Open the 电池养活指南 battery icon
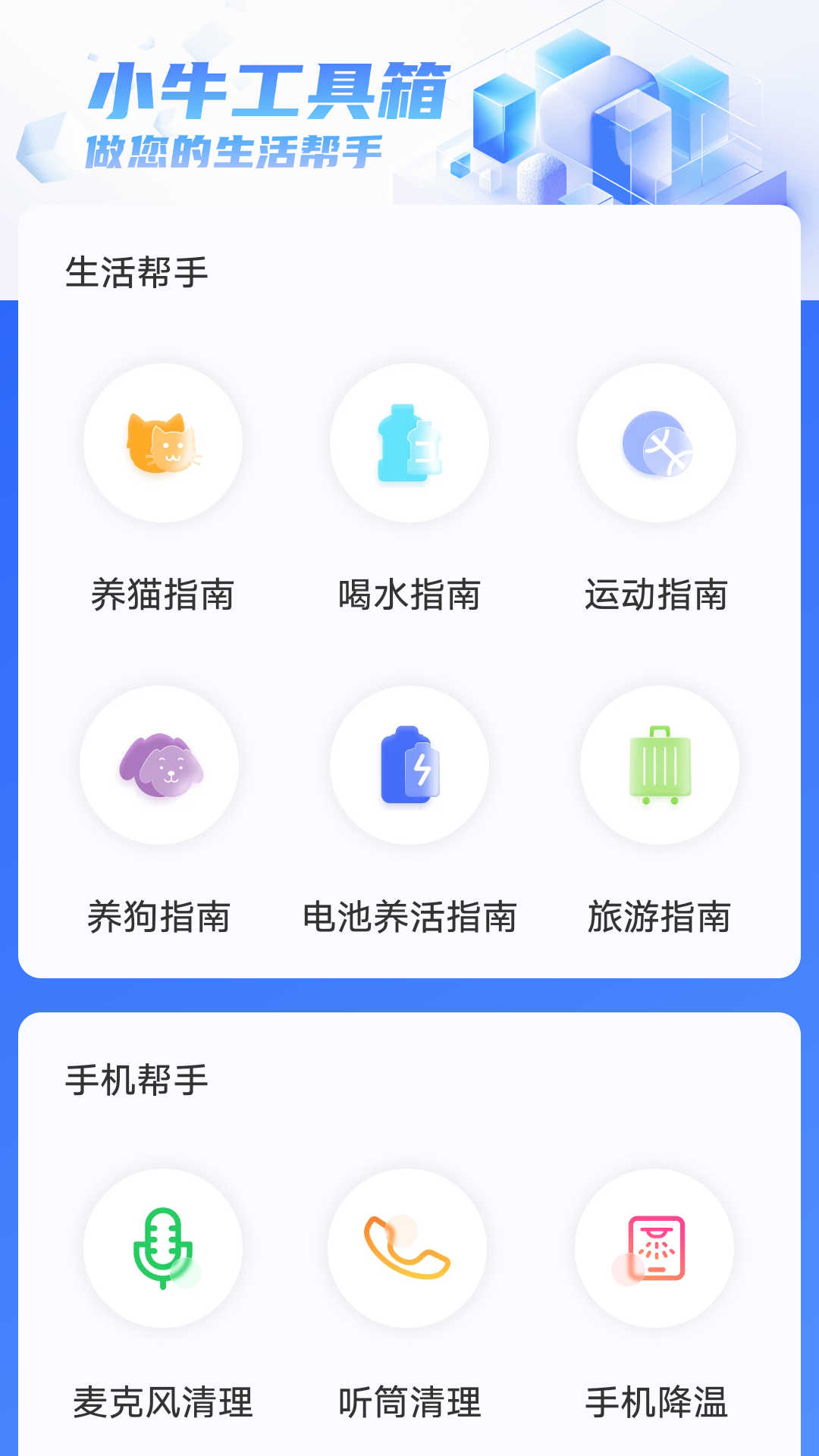Image resolution: width=819 pixels, height=1456 pixels. pyautogui.click(x=408, y=766)
